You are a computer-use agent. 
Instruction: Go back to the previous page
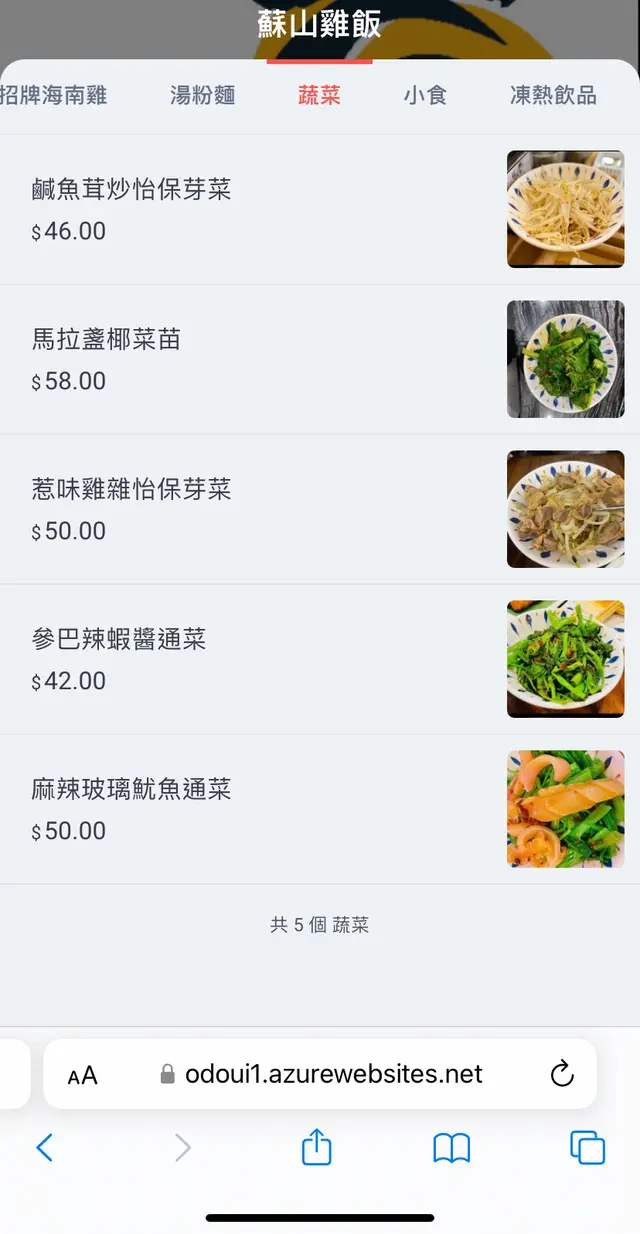point(45,1147)
